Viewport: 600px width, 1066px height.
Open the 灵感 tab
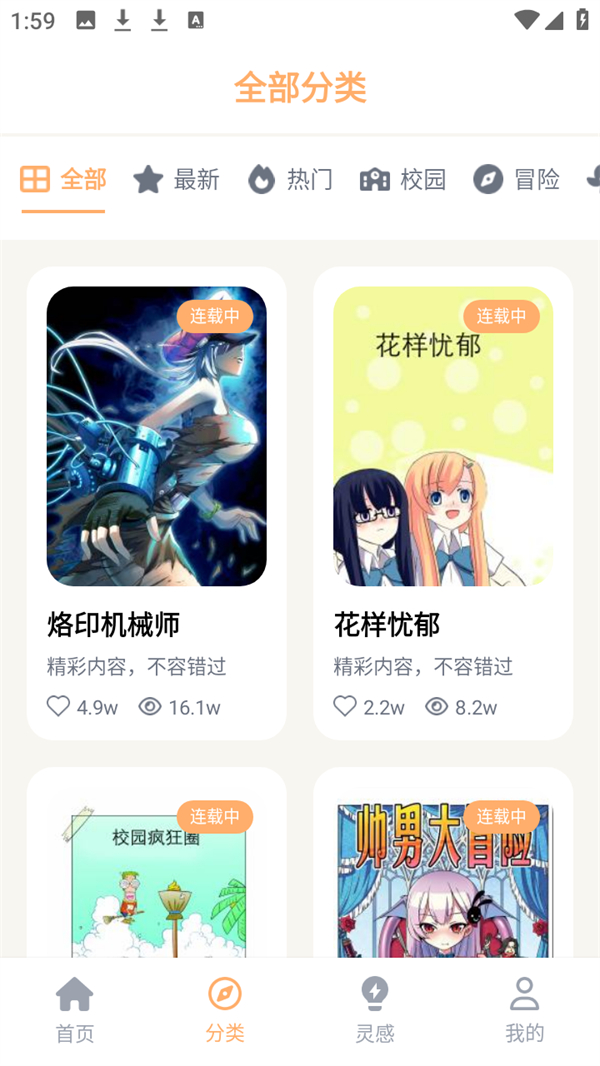click(375, 1010)
